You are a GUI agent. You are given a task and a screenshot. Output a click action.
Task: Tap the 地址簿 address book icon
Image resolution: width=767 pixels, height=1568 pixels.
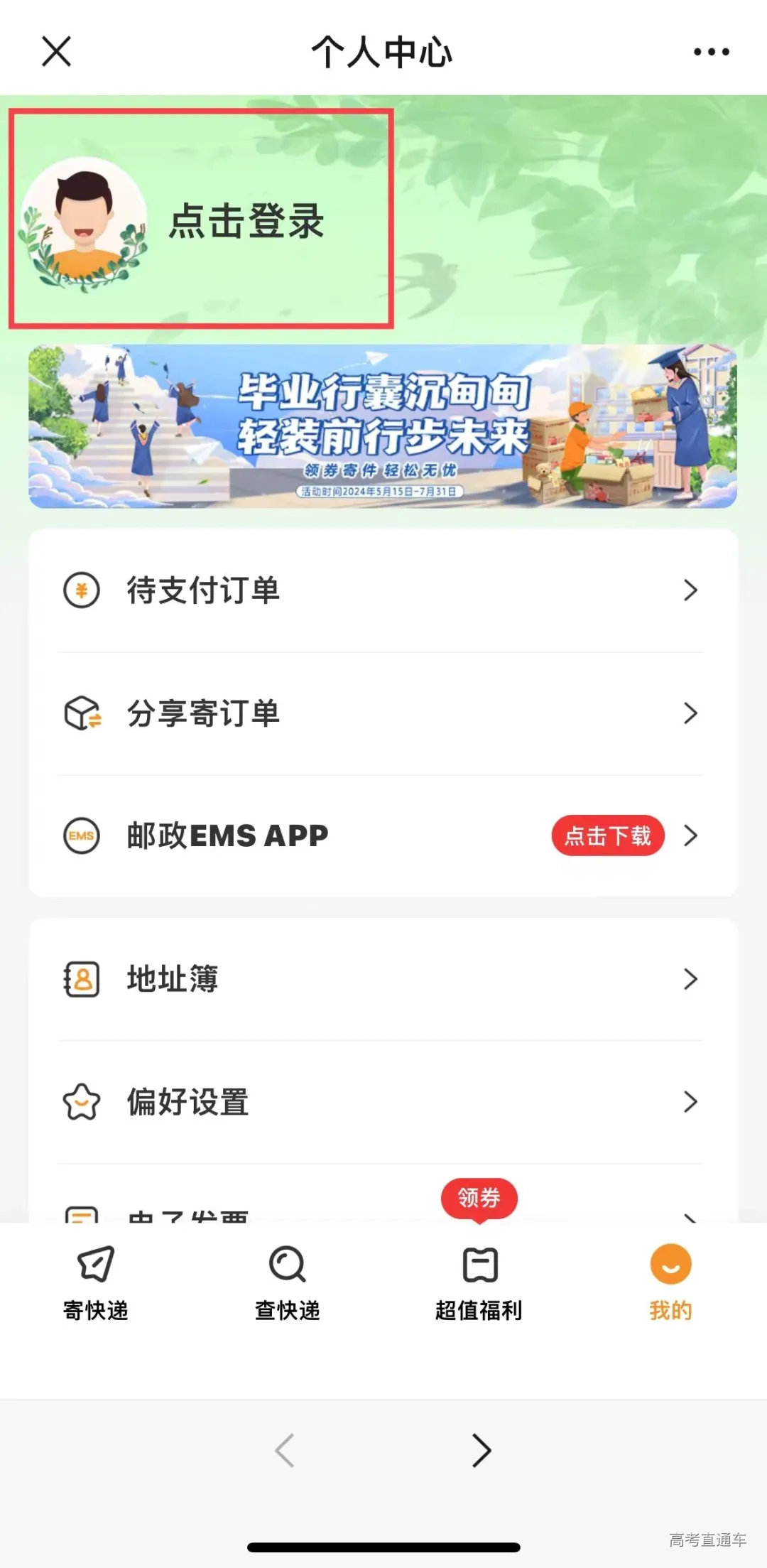click(x=81, y=979)
